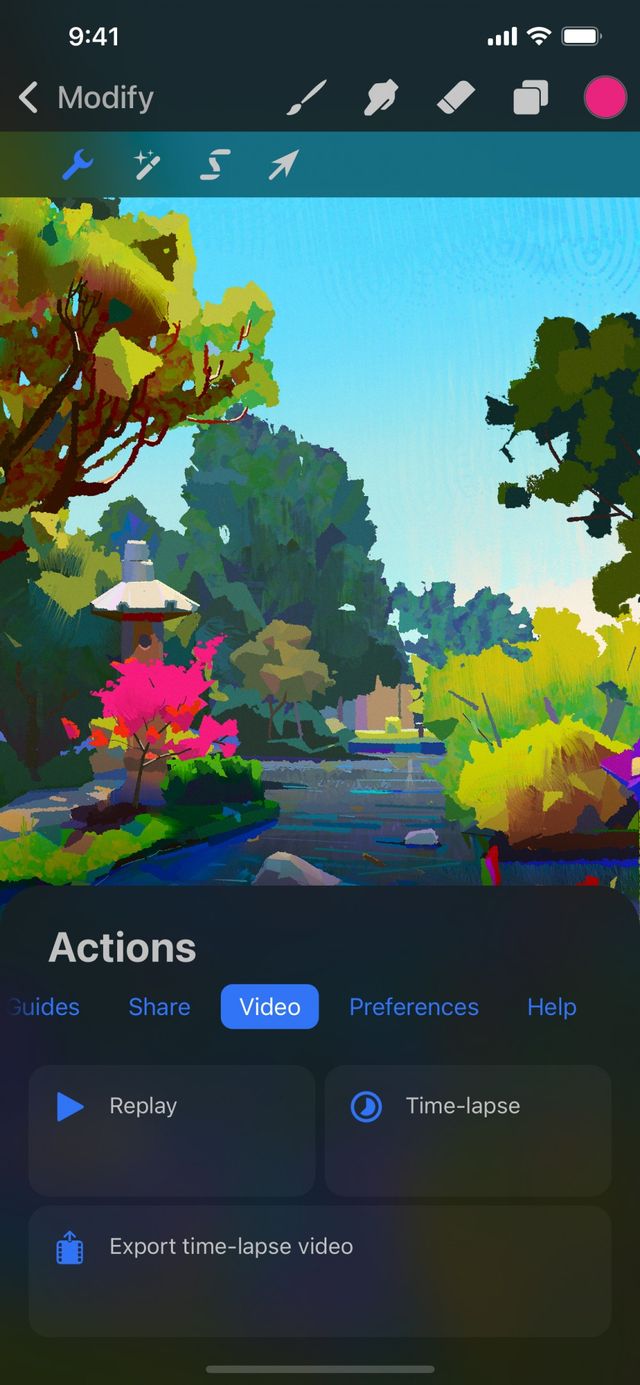This screenshot has width=640, height=1385.
Task: Open the layers panel
Action: pyautogui.click(x=530, y=98)
